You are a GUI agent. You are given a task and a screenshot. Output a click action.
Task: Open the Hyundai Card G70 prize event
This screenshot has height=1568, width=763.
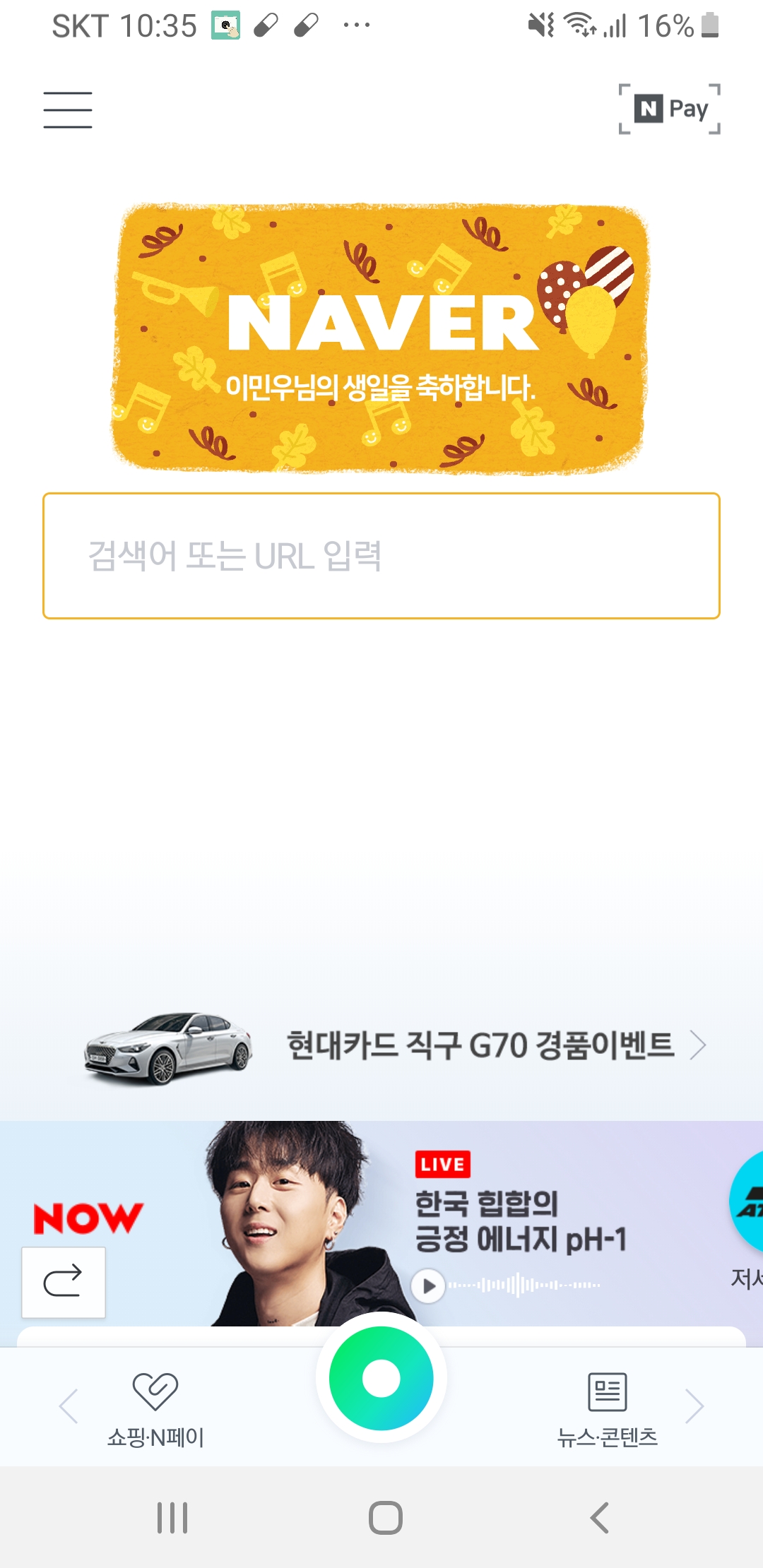[x=480, y=1045]
